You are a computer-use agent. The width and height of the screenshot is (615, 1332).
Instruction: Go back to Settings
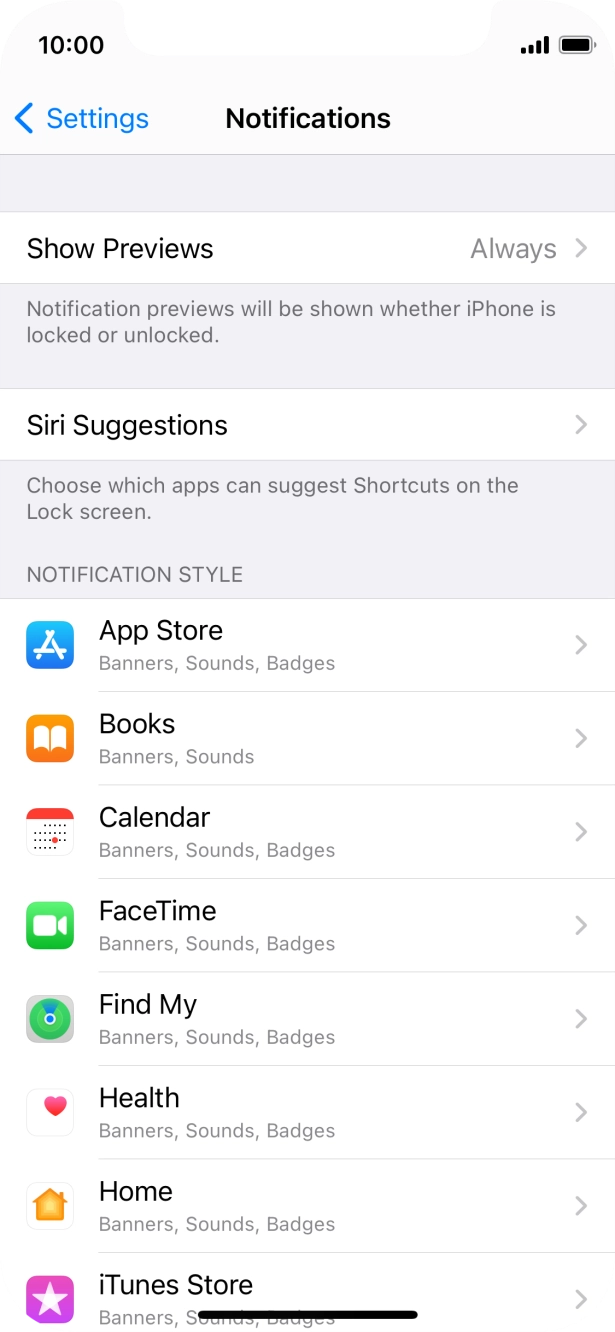click(x=82, y=119)
